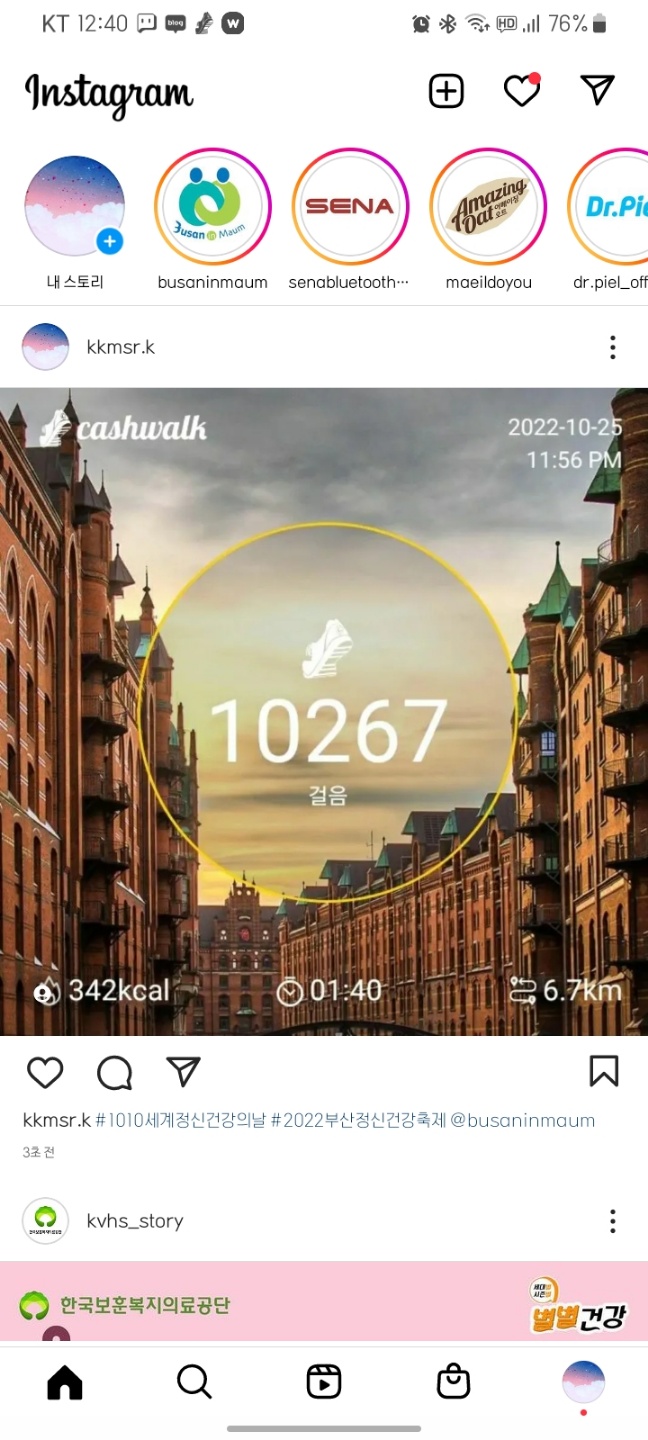Open hashtag #1010세계정신건강의날

(180, 1120)
